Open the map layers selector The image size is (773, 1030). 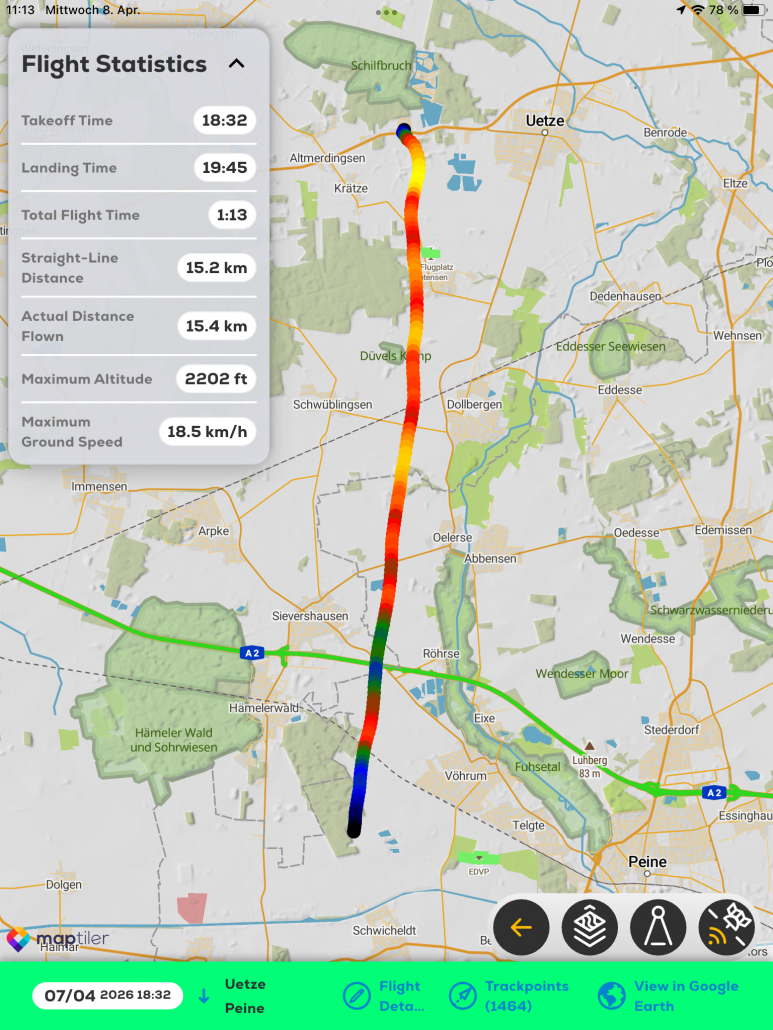click(x=589, y=927)
